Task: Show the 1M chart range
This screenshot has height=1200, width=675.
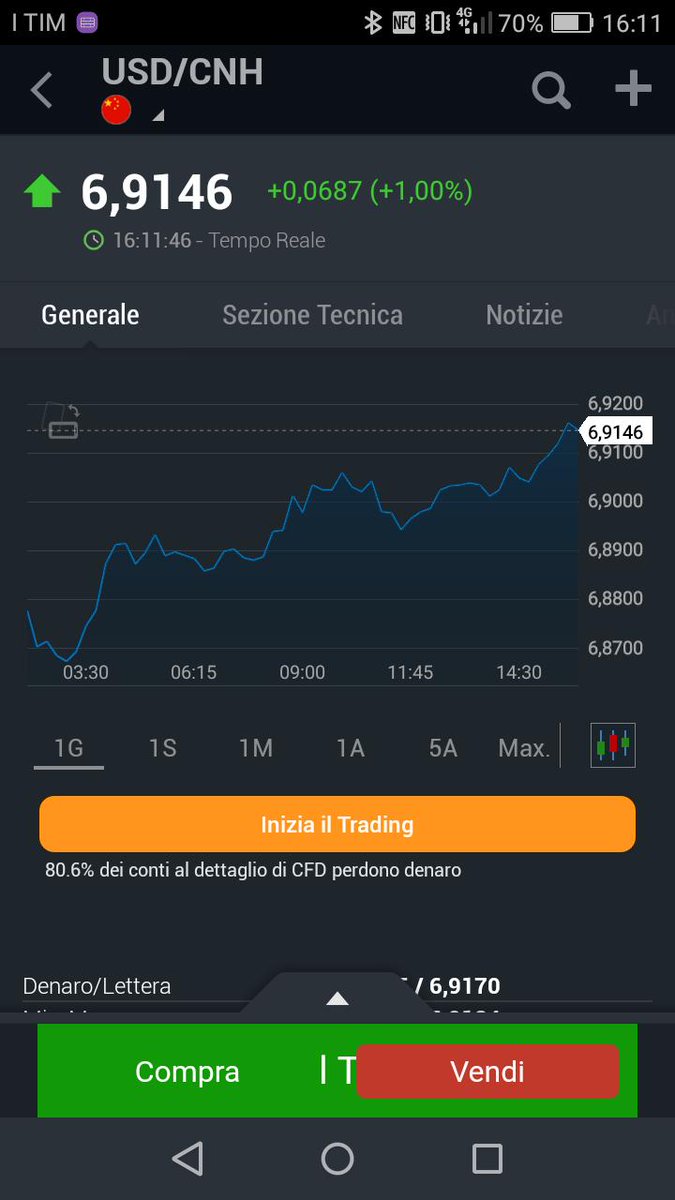Action: [256, 748]
